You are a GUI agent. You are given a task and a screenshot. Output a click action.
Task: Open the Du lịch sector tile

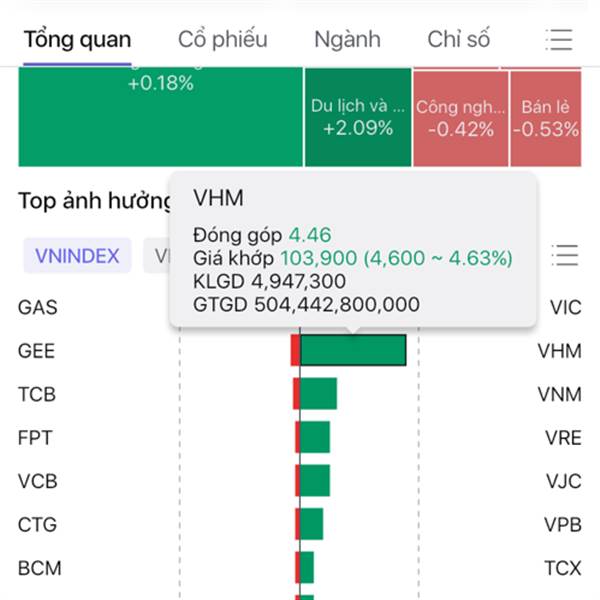click(x=358, y=117)
